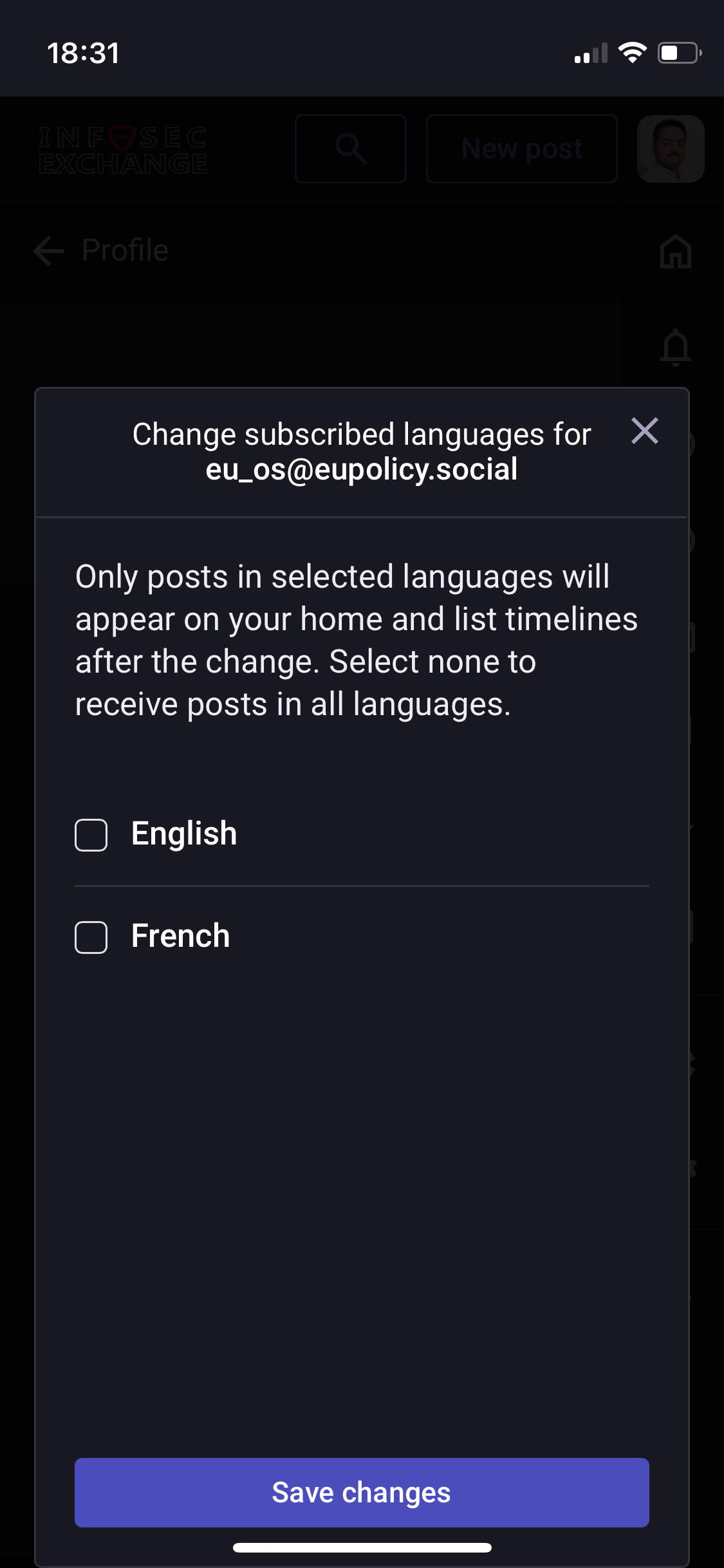Check the English language checkbox
The height and width of the screenshot is (1568, 724).
(91, 835)
